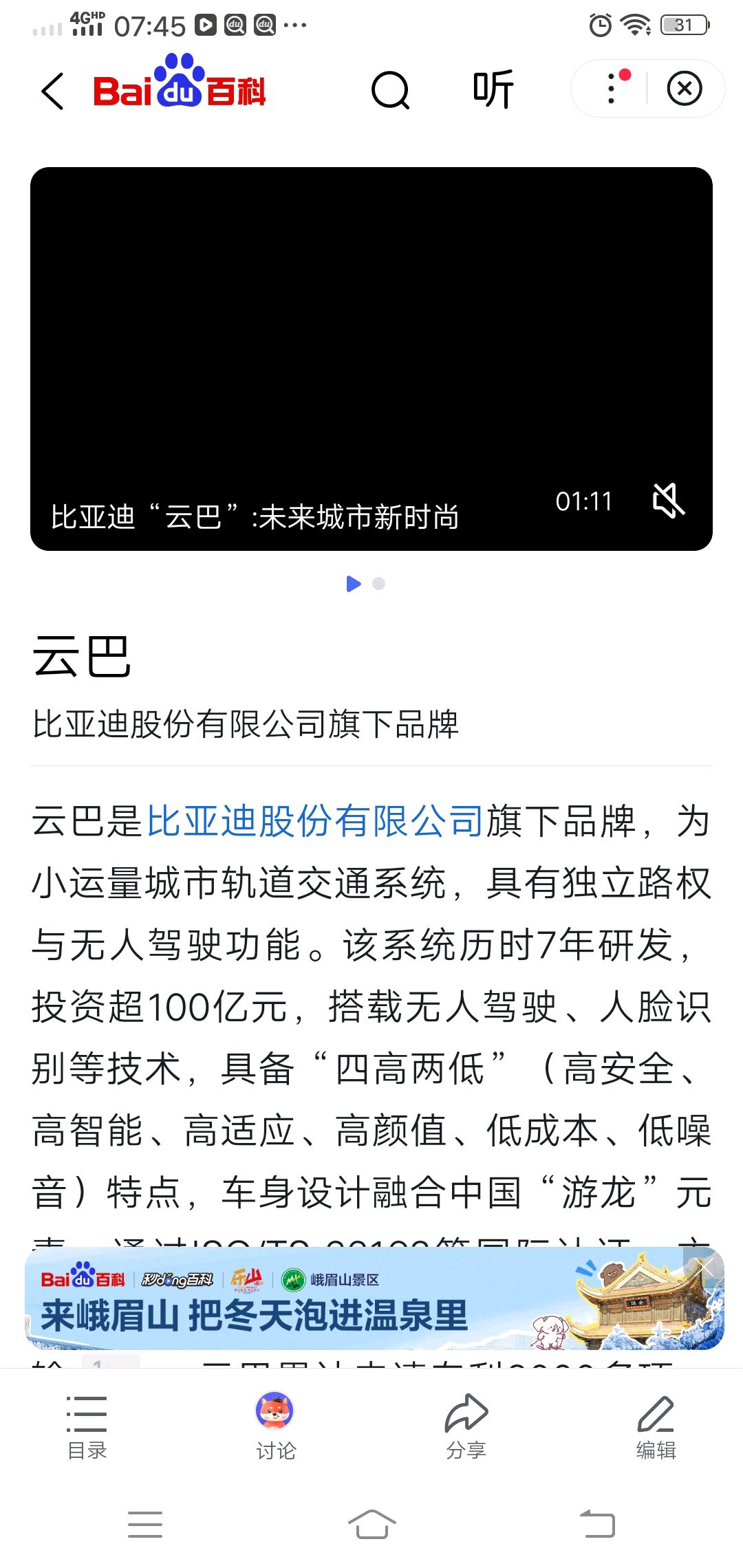Go back using the top-left arrow
The height and width of the screenshot is (1568, 743).
tap(53, 91)
